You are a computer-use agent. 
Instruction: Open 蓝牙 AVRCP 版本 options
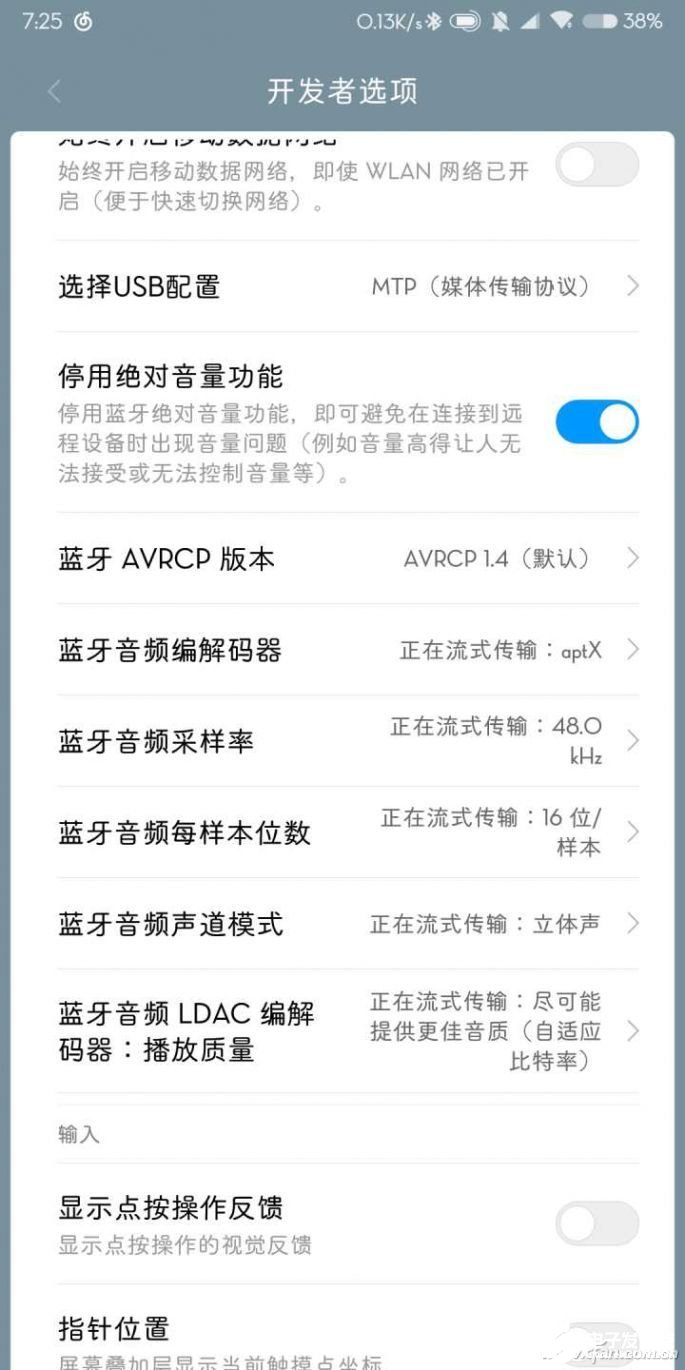point(348,558)
